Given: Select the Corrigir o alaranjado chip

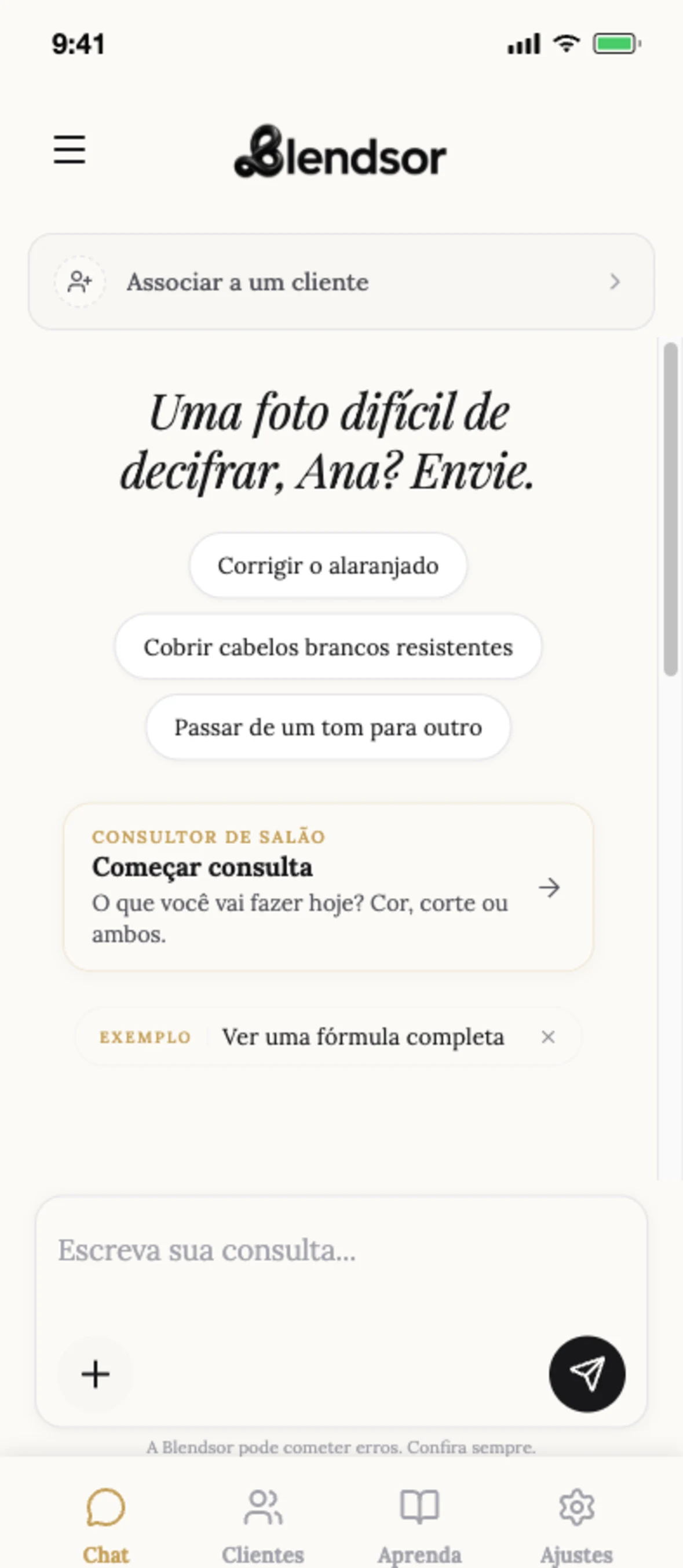Looking at the screenshot, I should click(328, 566).
